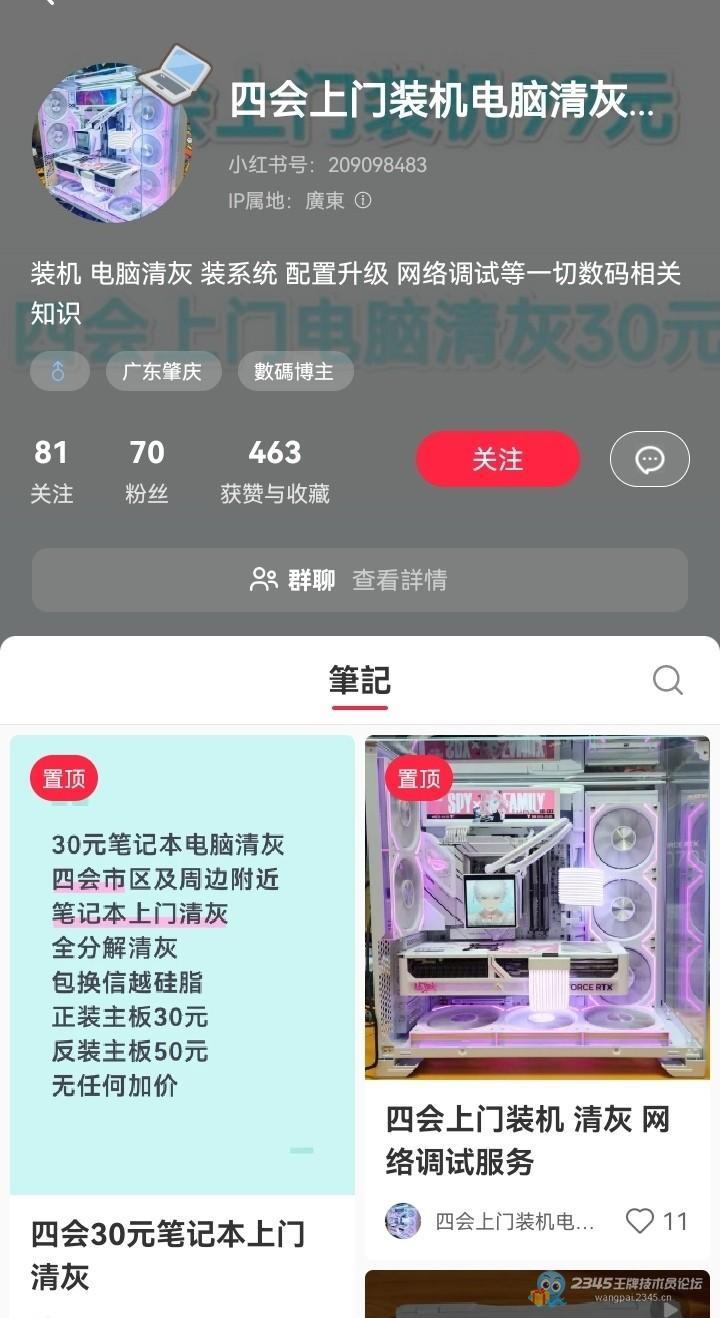Tap the info icon beside IP属地
Screen dimensions: 720x1318
(x=363, y=200)
